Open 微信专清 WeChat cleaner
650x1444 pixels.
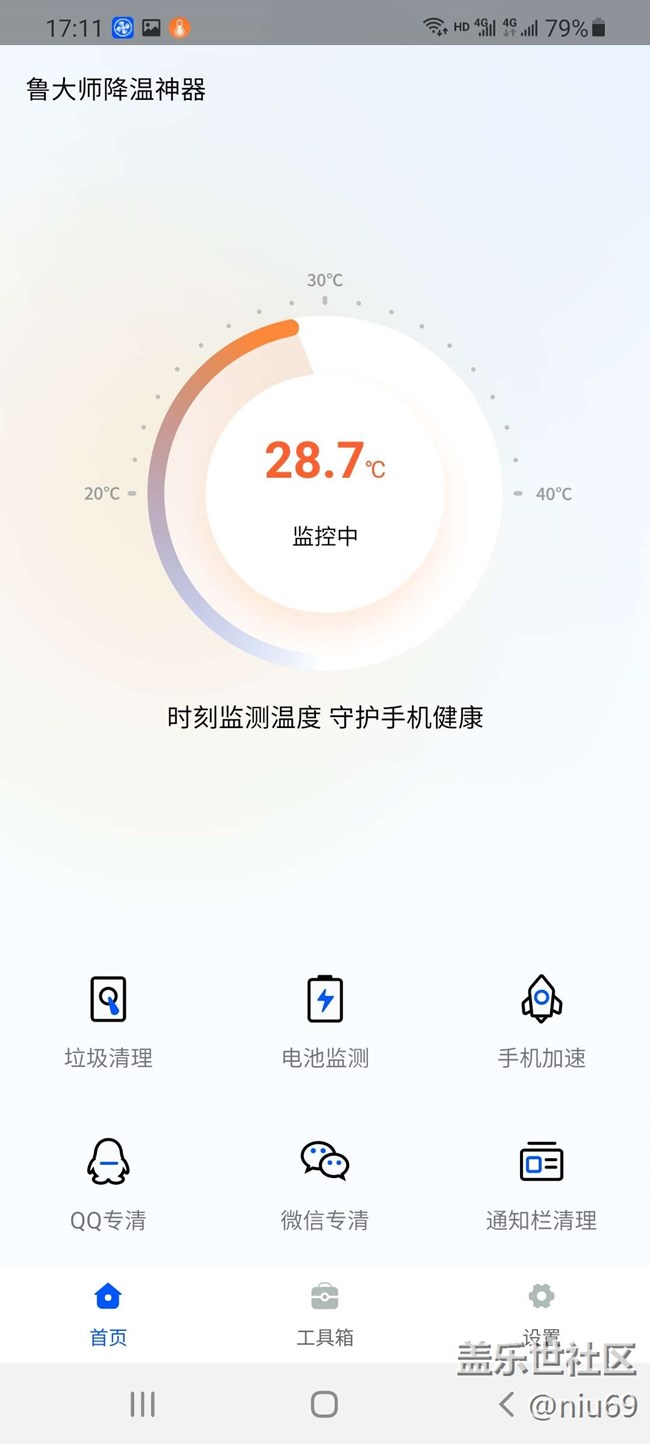coord(325,1185)
